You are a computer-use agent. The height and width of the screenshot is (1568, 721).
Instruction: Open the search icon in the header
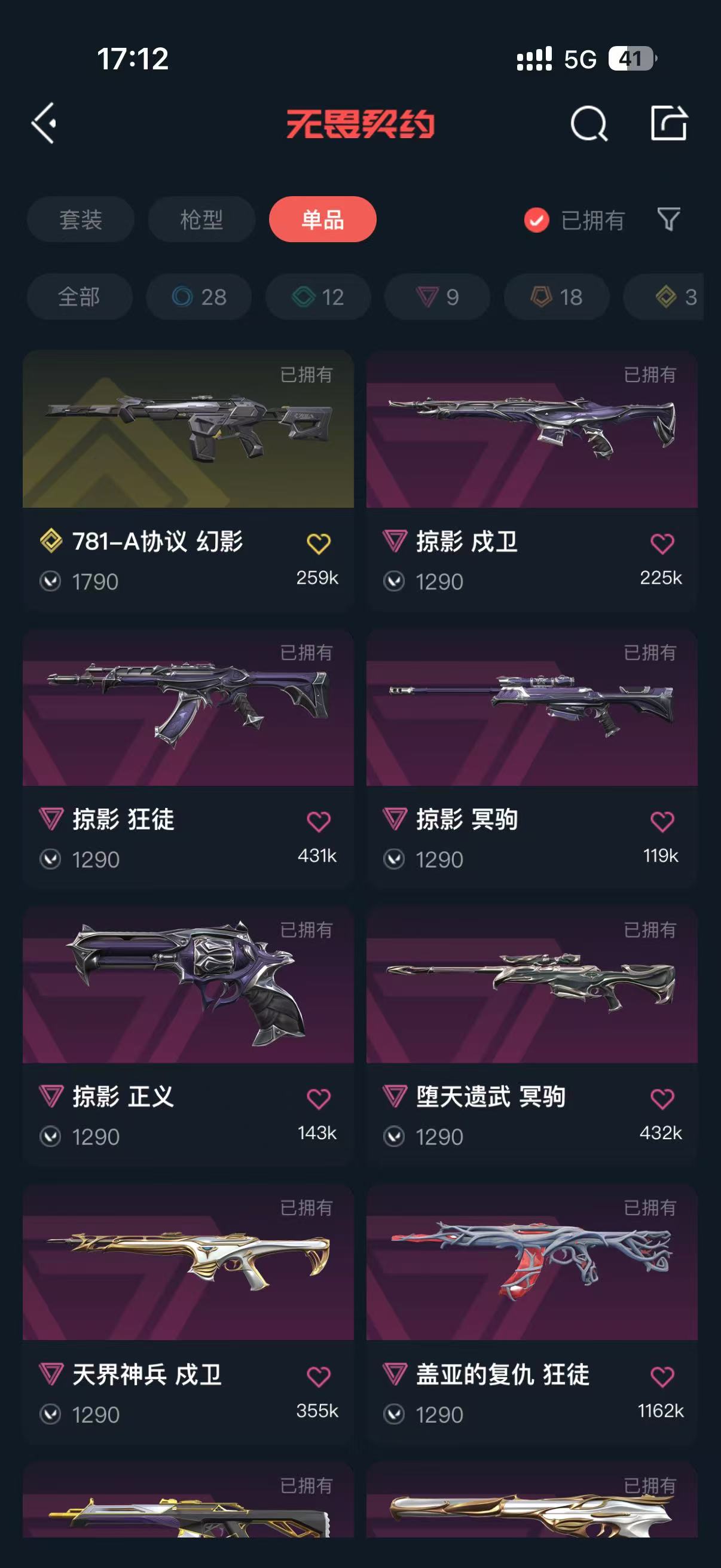[588, 124]
